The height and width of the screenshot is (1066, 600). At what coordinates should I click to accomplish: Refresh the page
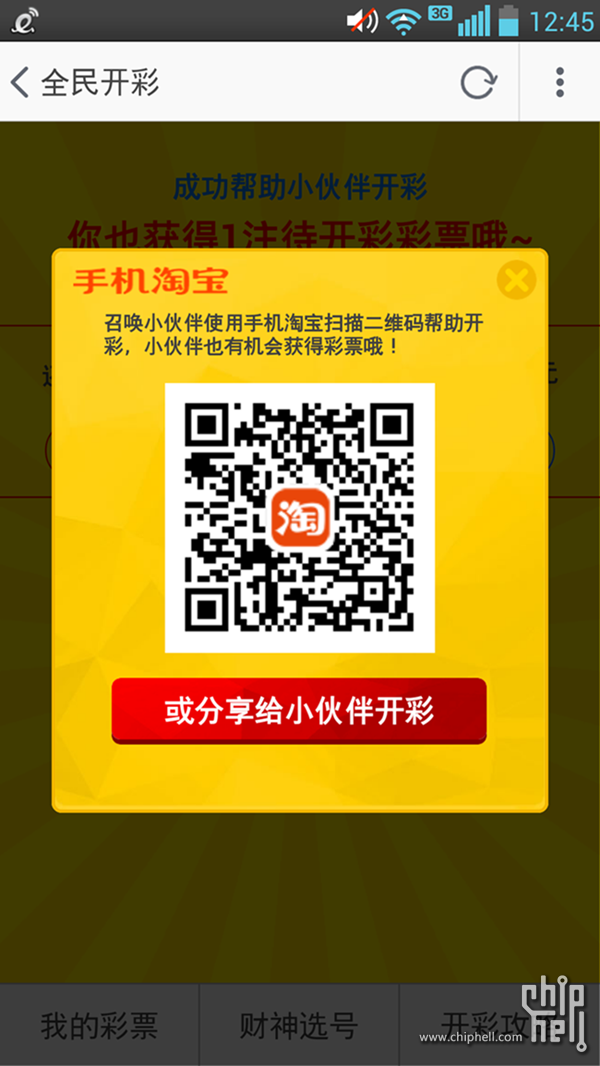(478, 82)
